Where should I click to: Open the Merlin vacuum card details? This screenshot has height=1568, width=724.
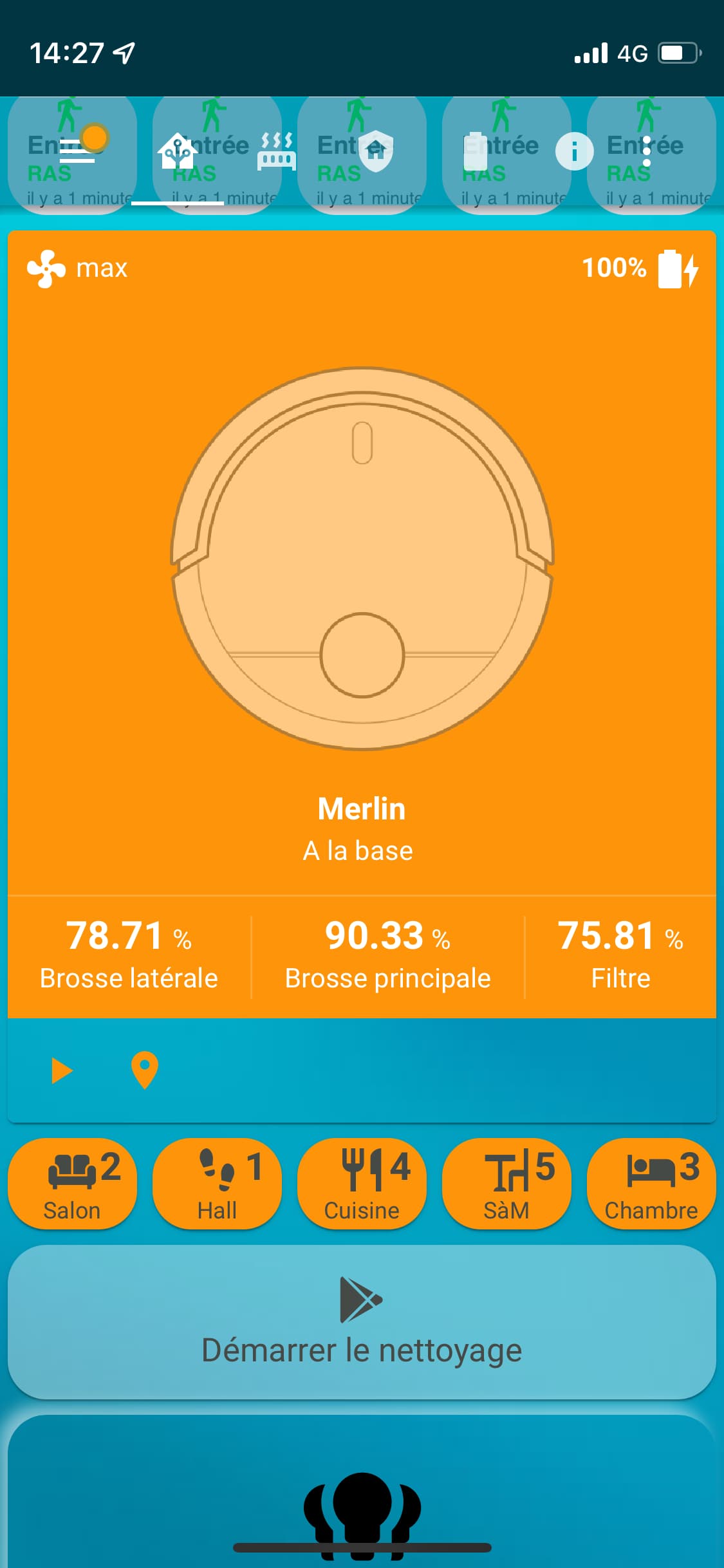click(x=362, y=559)
